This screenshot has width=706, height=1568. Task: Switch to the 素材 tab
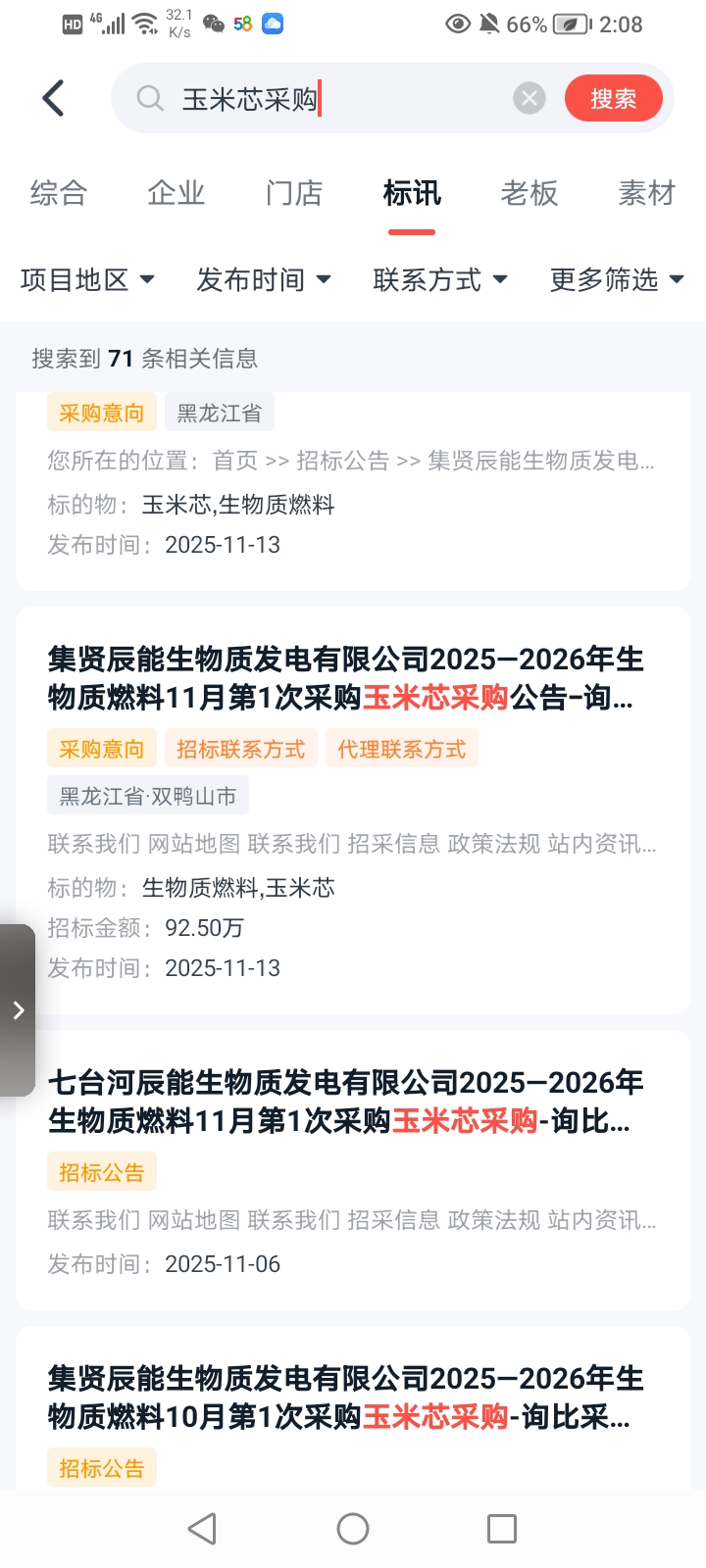pyautogui.click(x=647, y=193)
